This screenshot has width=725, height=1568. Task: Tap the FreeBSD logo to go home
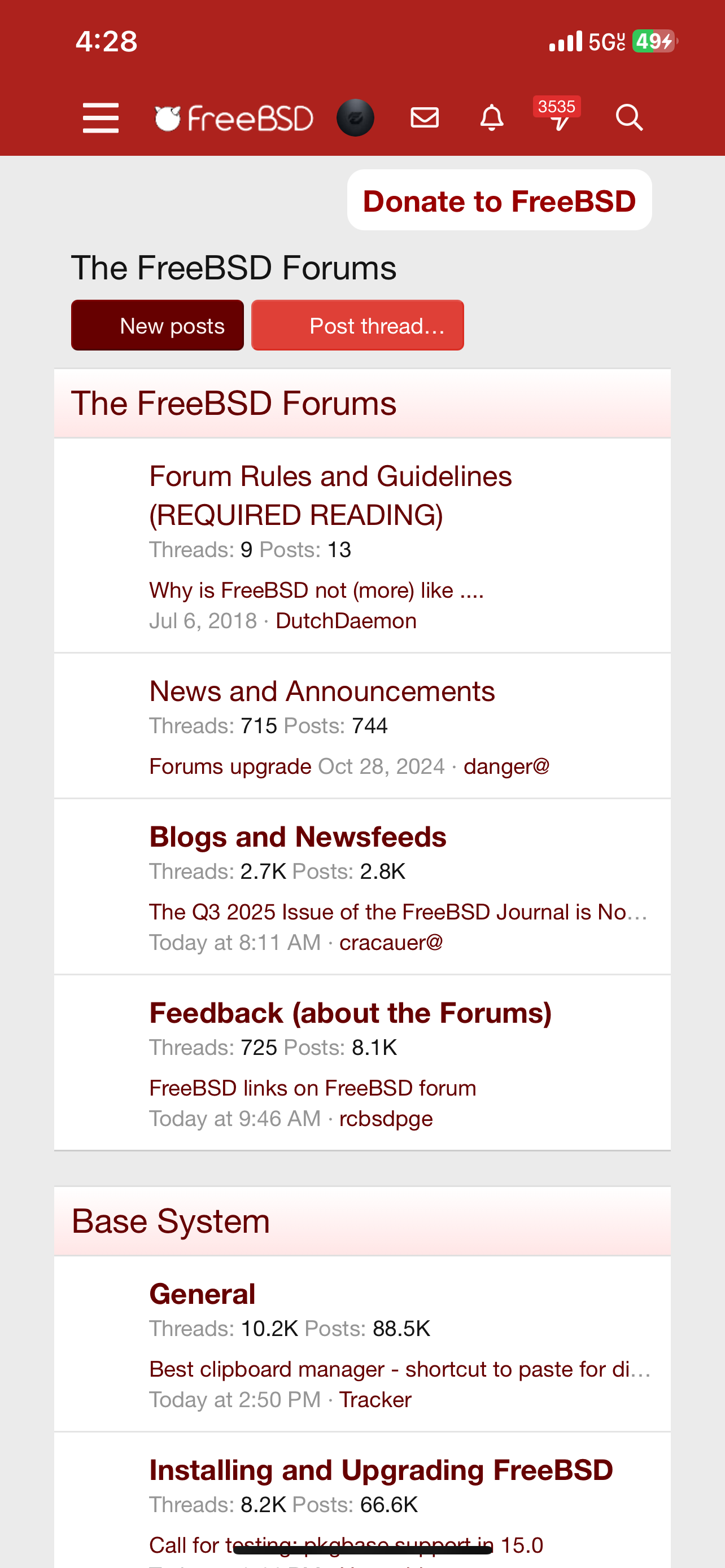tap(234, 118)
